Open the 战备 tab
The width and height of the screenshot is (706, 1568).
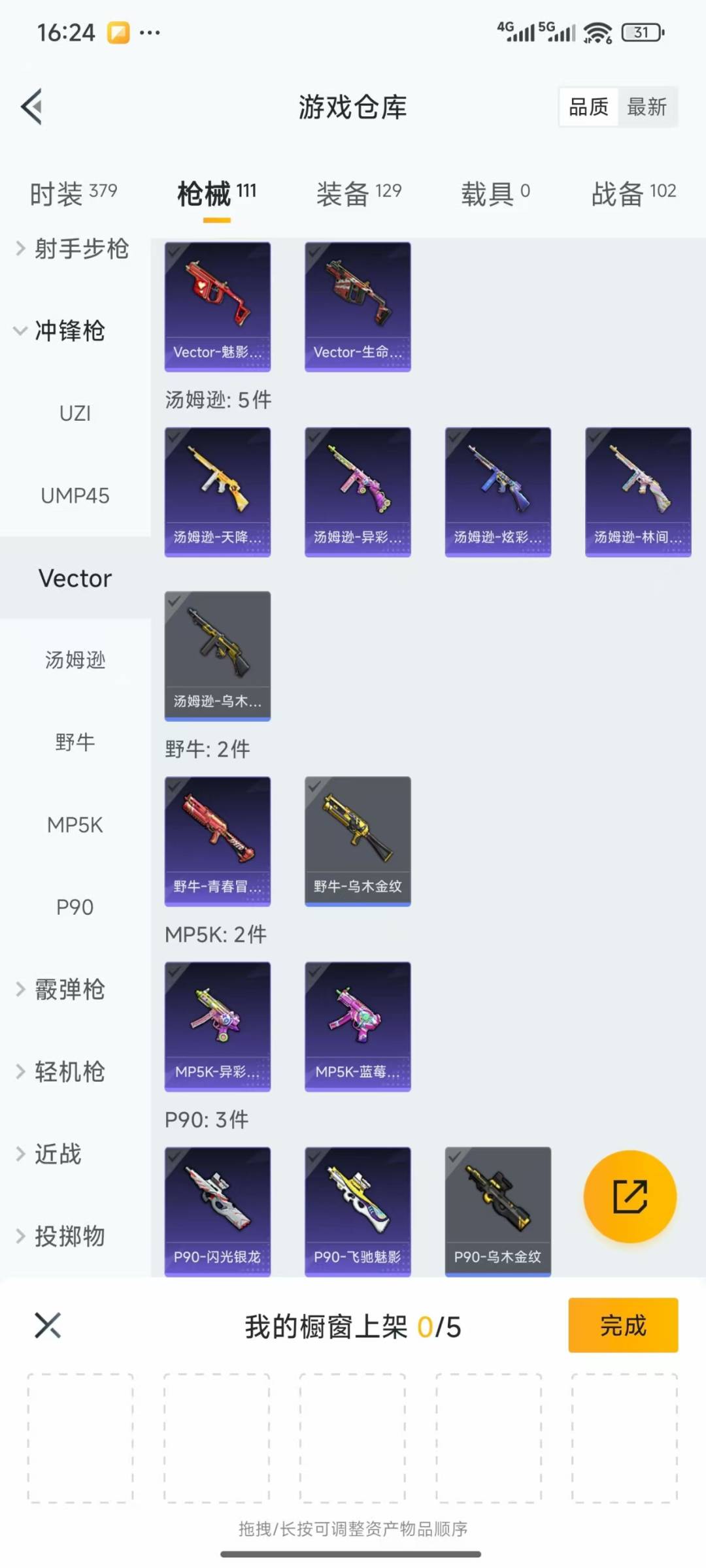[633, 193]
